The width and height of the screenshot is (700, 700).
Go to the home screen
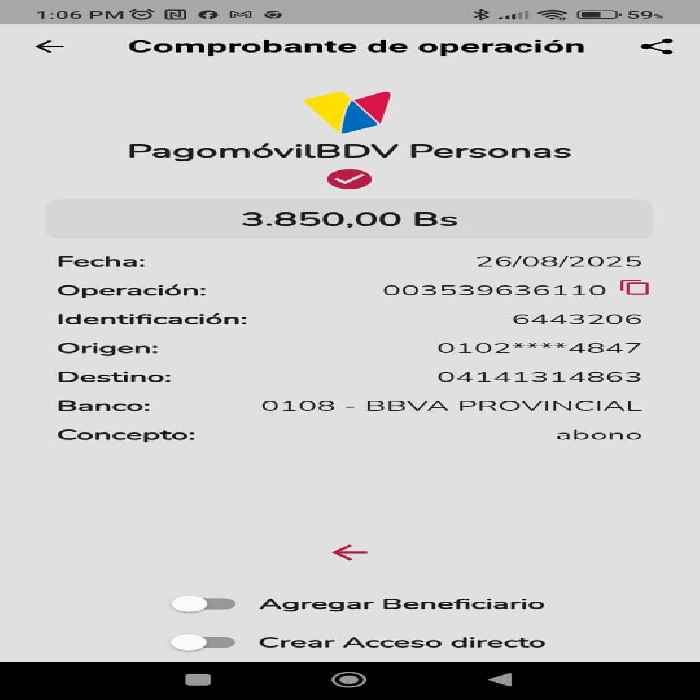pos(349,680)
